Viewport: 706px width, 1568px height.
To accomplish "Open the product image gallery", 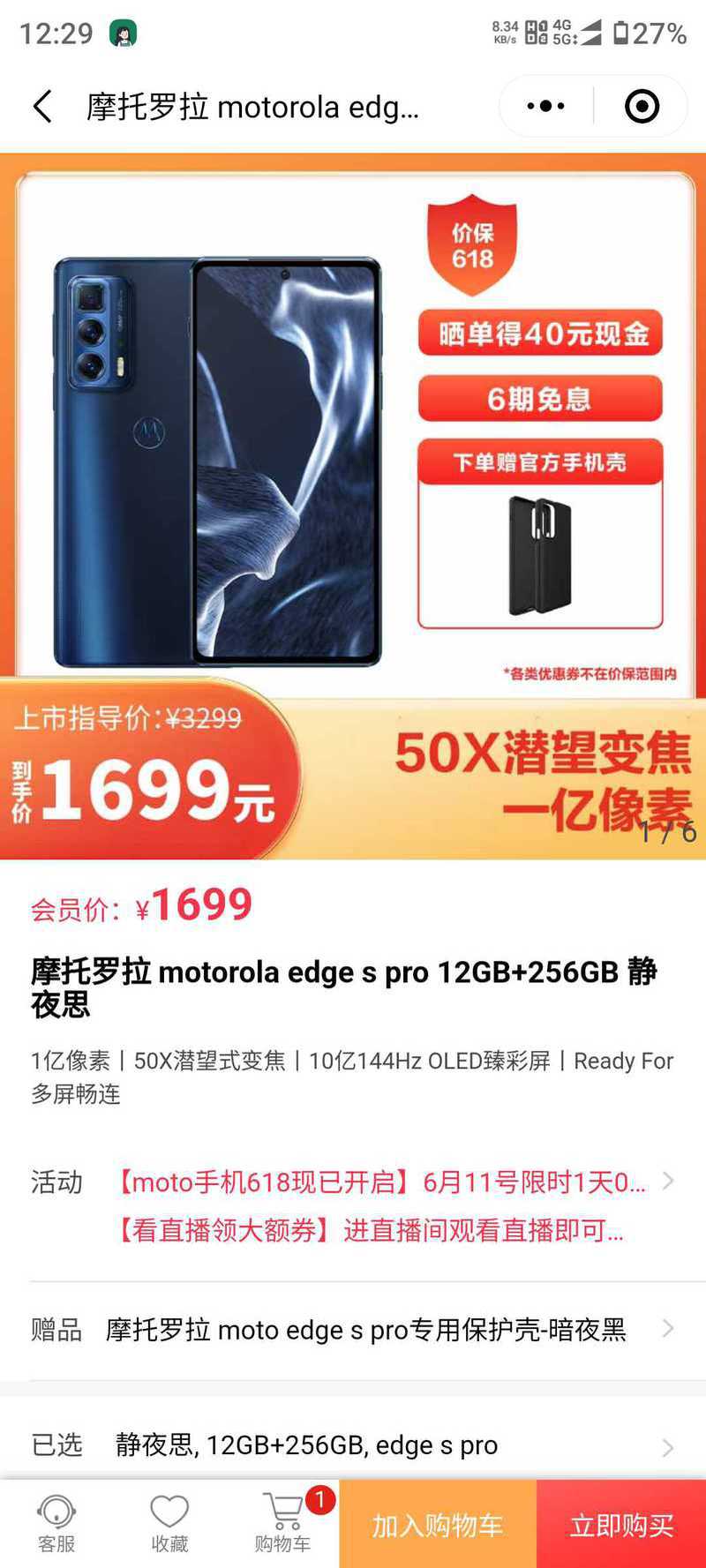I will click(x=353, y=506).
